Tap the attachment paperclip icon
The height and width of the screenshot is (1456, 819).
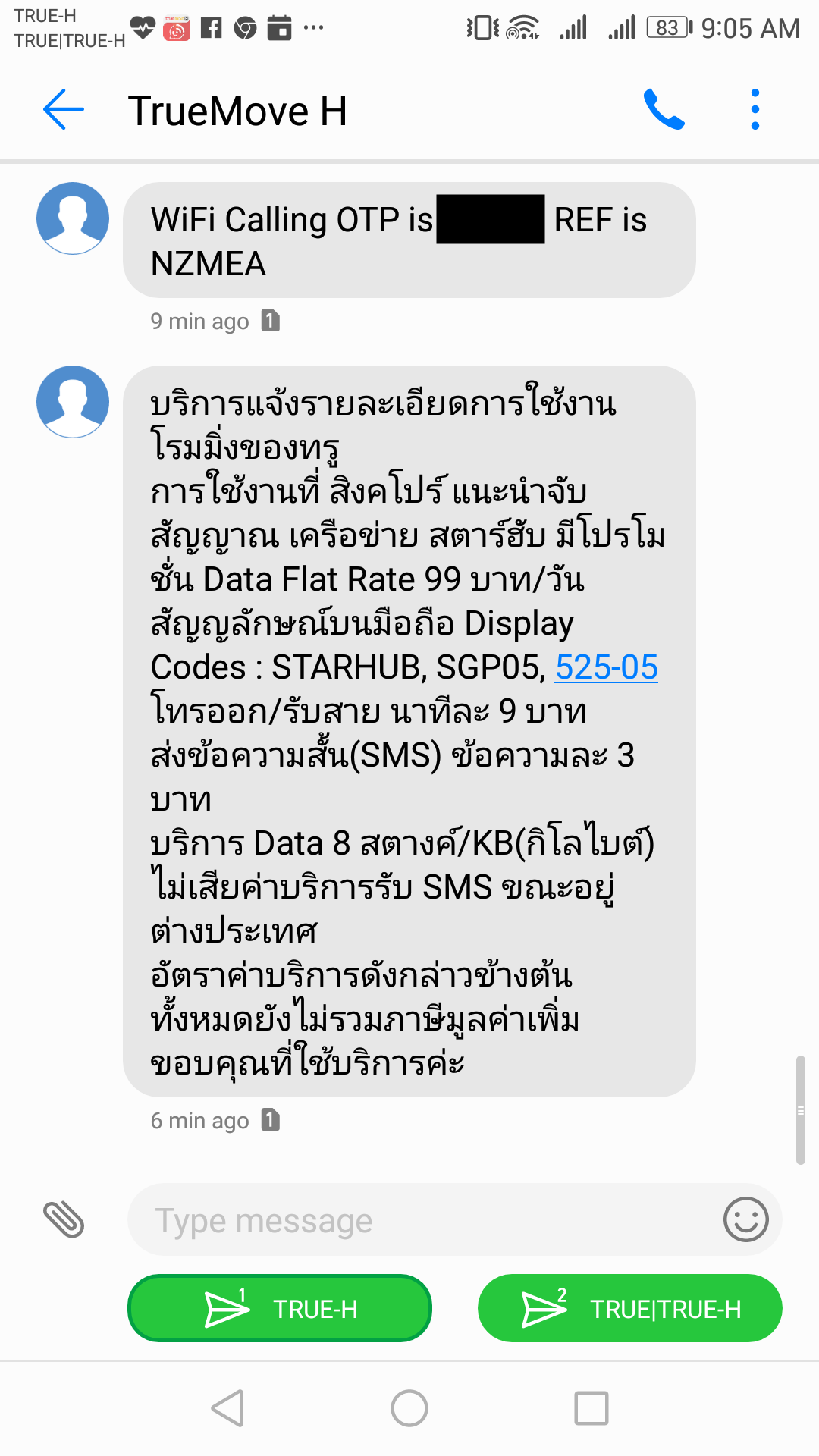pyautogui.click(x=64, y=1219)
